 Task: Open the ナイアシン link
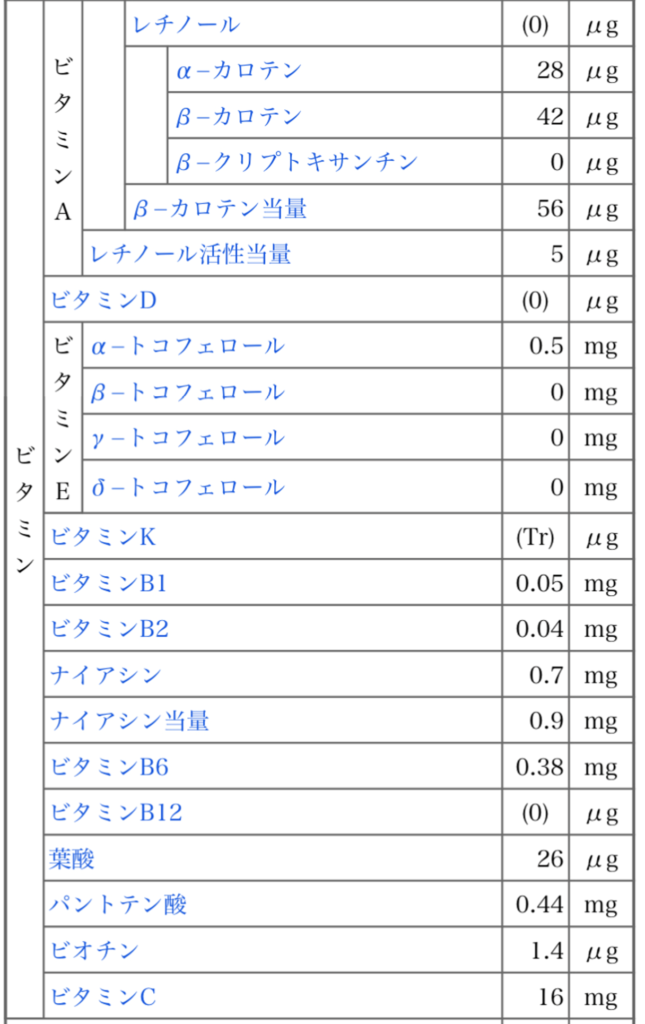click(x=106, y=675)
